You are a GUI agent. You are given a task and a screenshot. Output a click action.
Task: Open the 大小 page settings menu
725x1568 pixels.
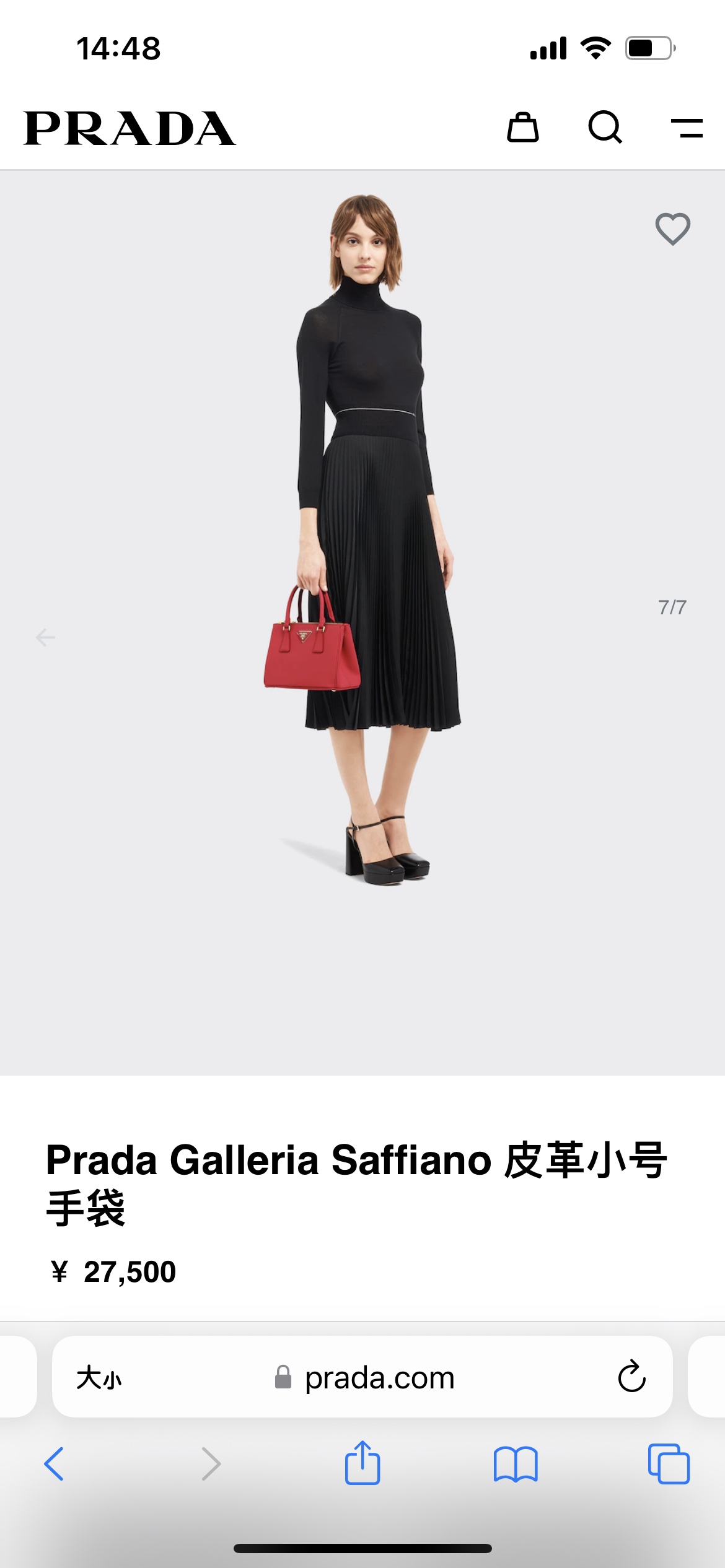99,1378
